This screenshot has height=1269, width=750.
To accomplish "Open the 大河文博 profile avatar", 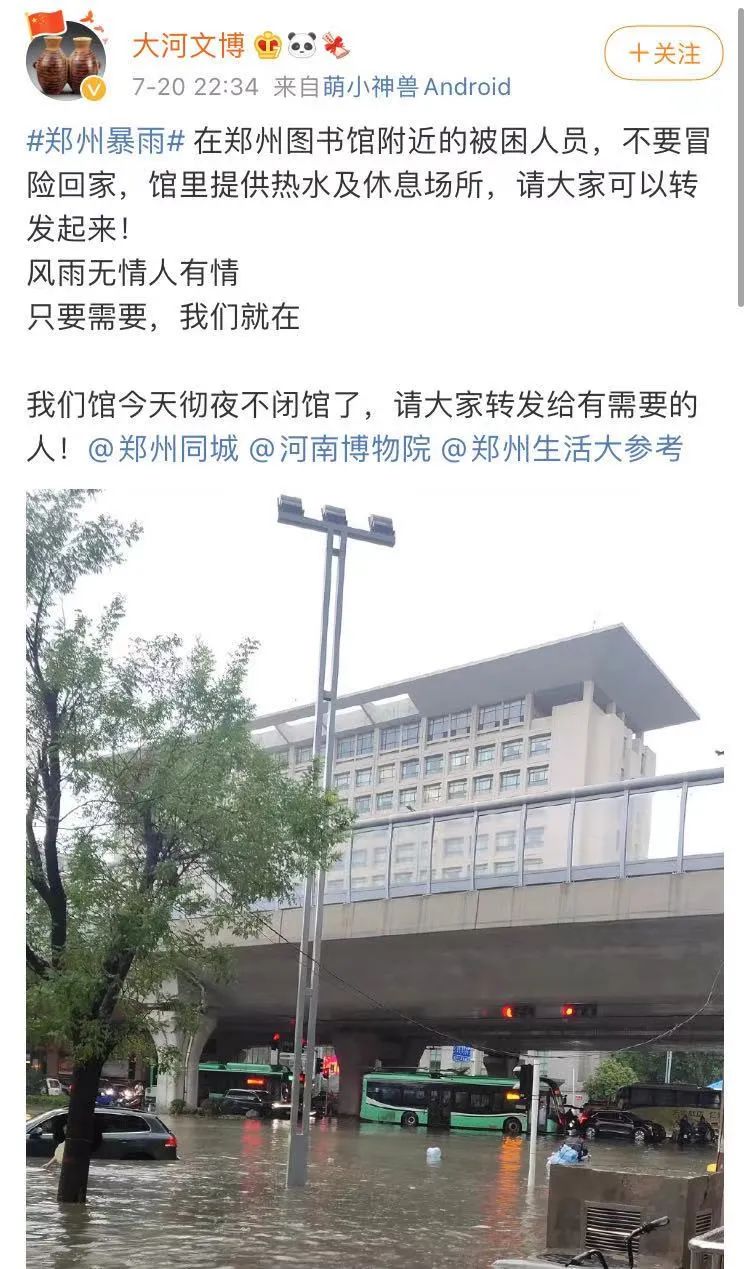I will coord(66,59).
